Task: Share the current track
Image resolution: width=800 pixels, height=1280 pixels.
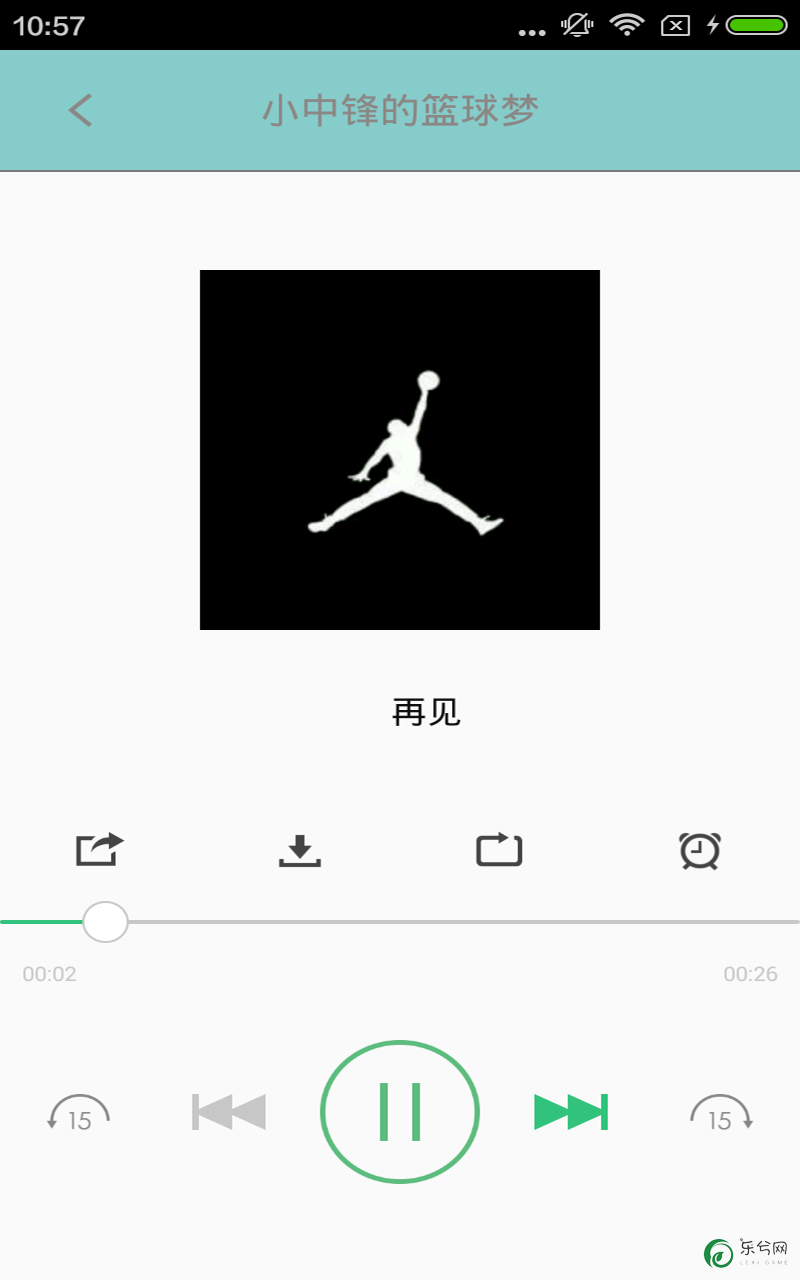Action: [100, 850]
